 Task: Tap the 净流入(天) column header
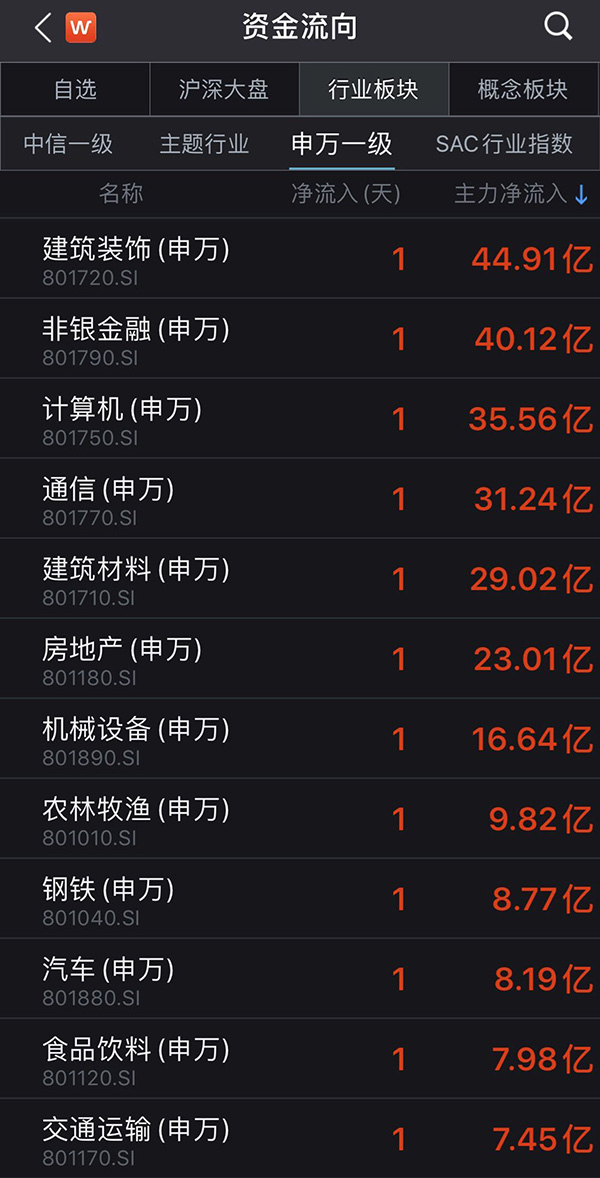point(345,195)
